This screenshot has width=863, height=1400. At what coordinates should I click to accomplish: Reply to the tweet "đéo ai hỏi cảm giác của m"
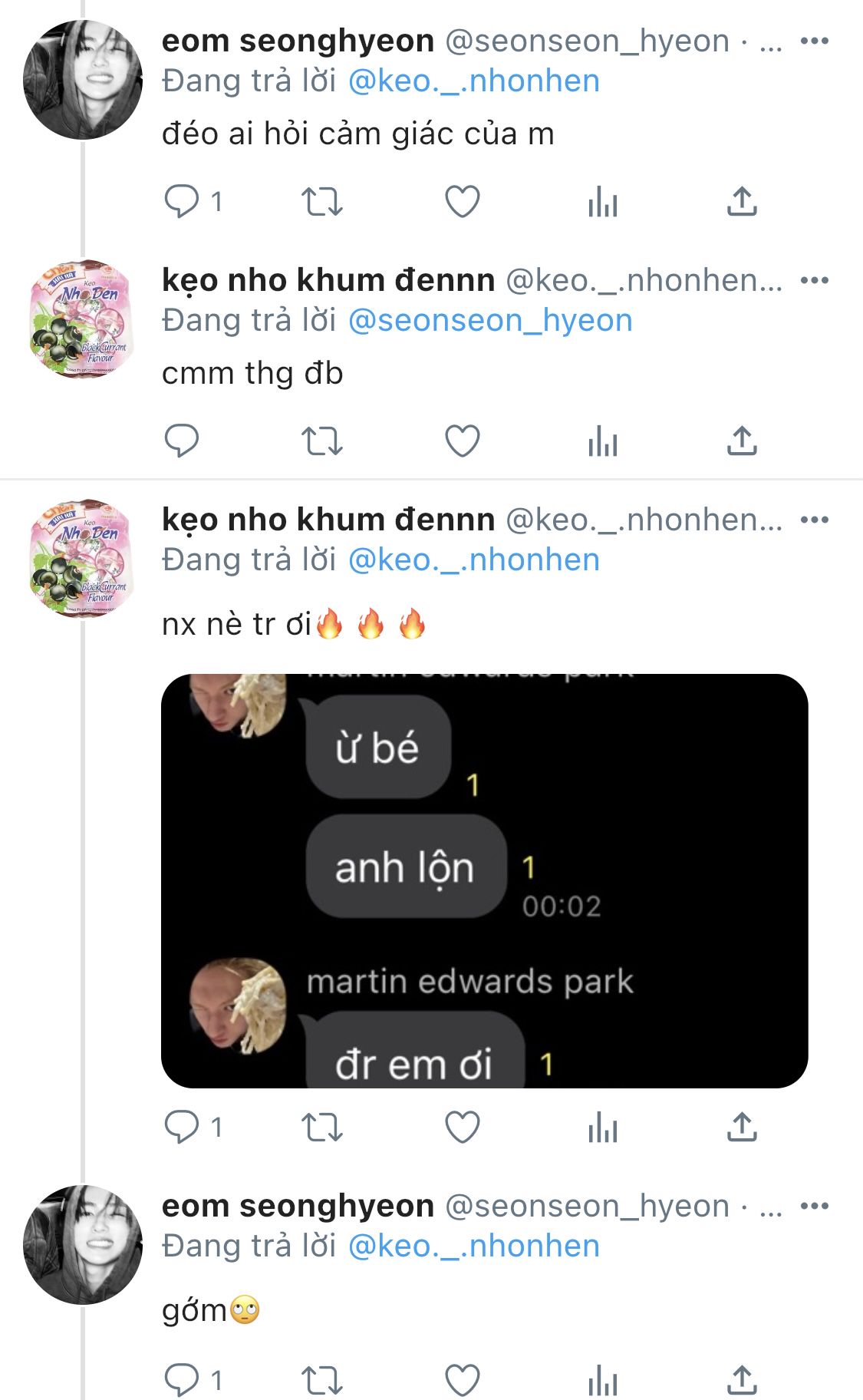point(182,202)
